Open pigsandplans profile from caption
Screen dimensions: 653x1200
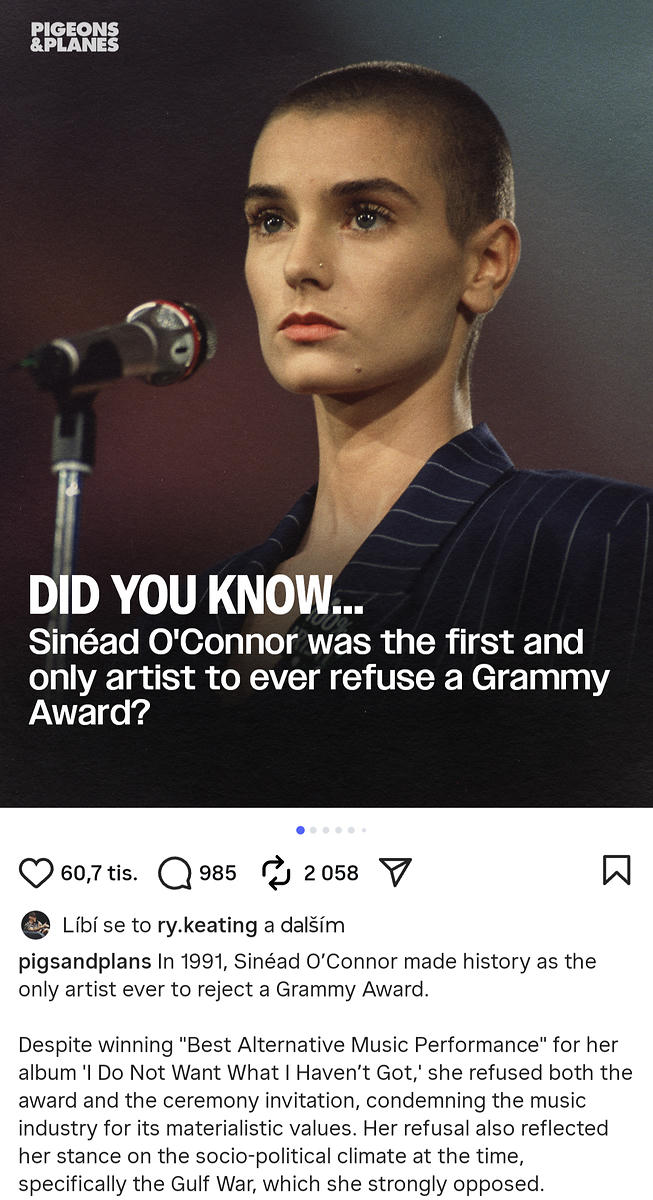point(84,961)
